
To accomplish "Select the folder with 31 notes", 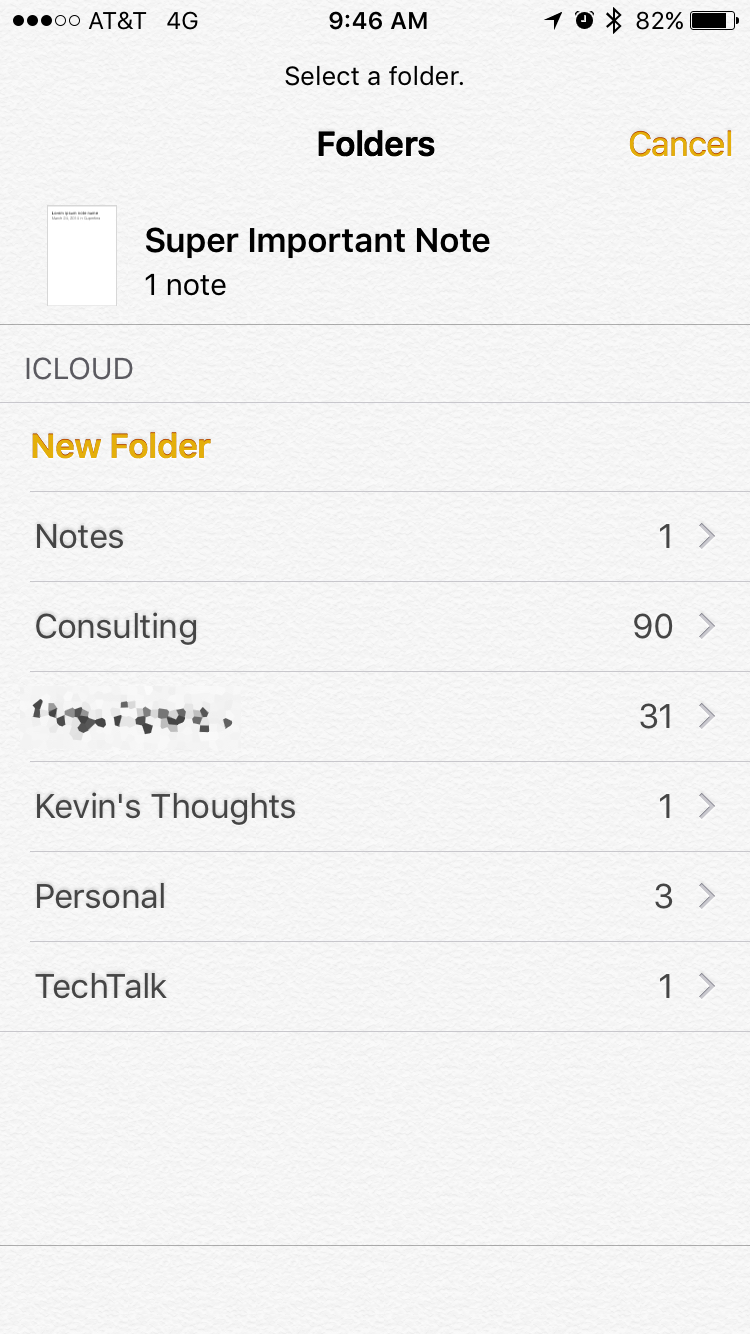I will [x=375, y=717].
